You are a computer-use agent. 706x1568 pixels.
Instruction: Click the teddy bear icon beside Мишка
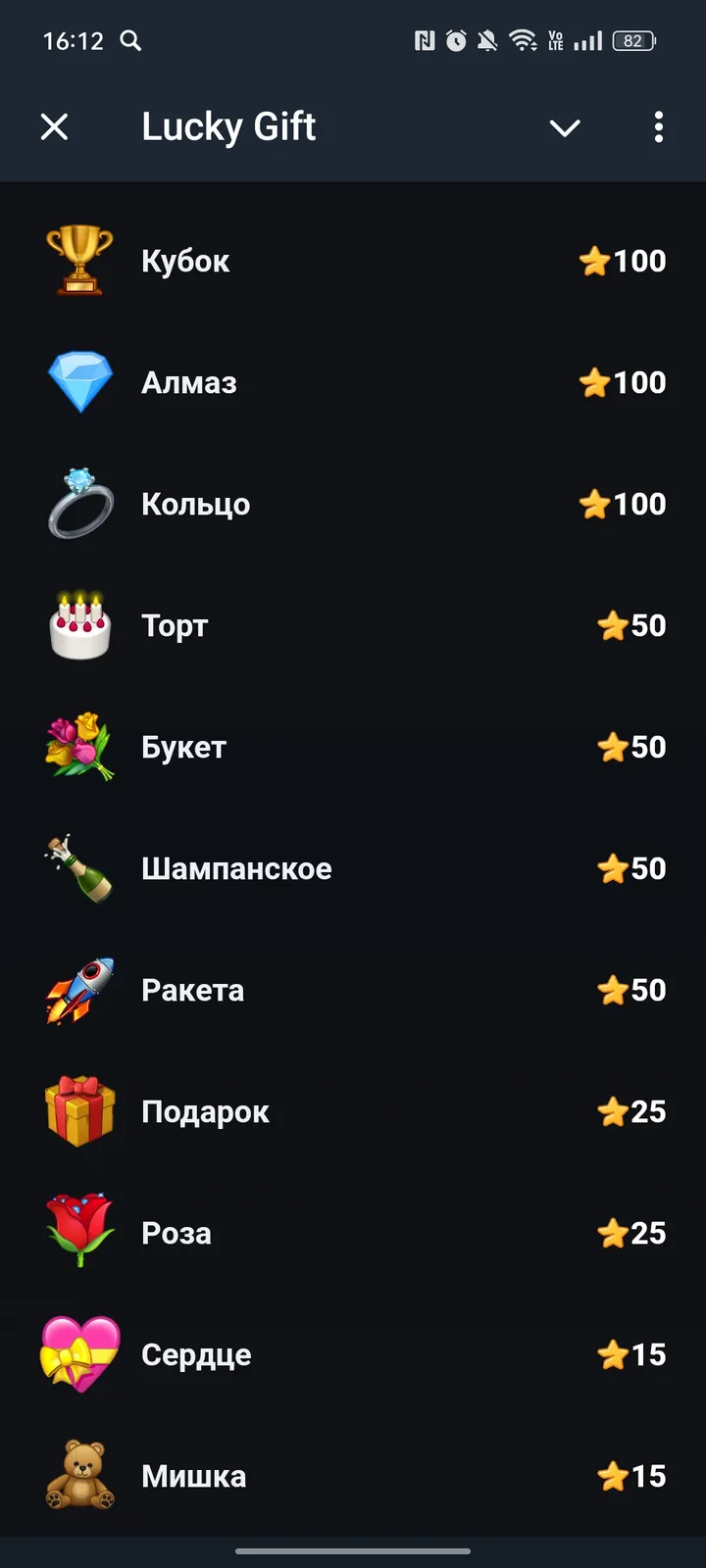click(x=79, y=1476)
